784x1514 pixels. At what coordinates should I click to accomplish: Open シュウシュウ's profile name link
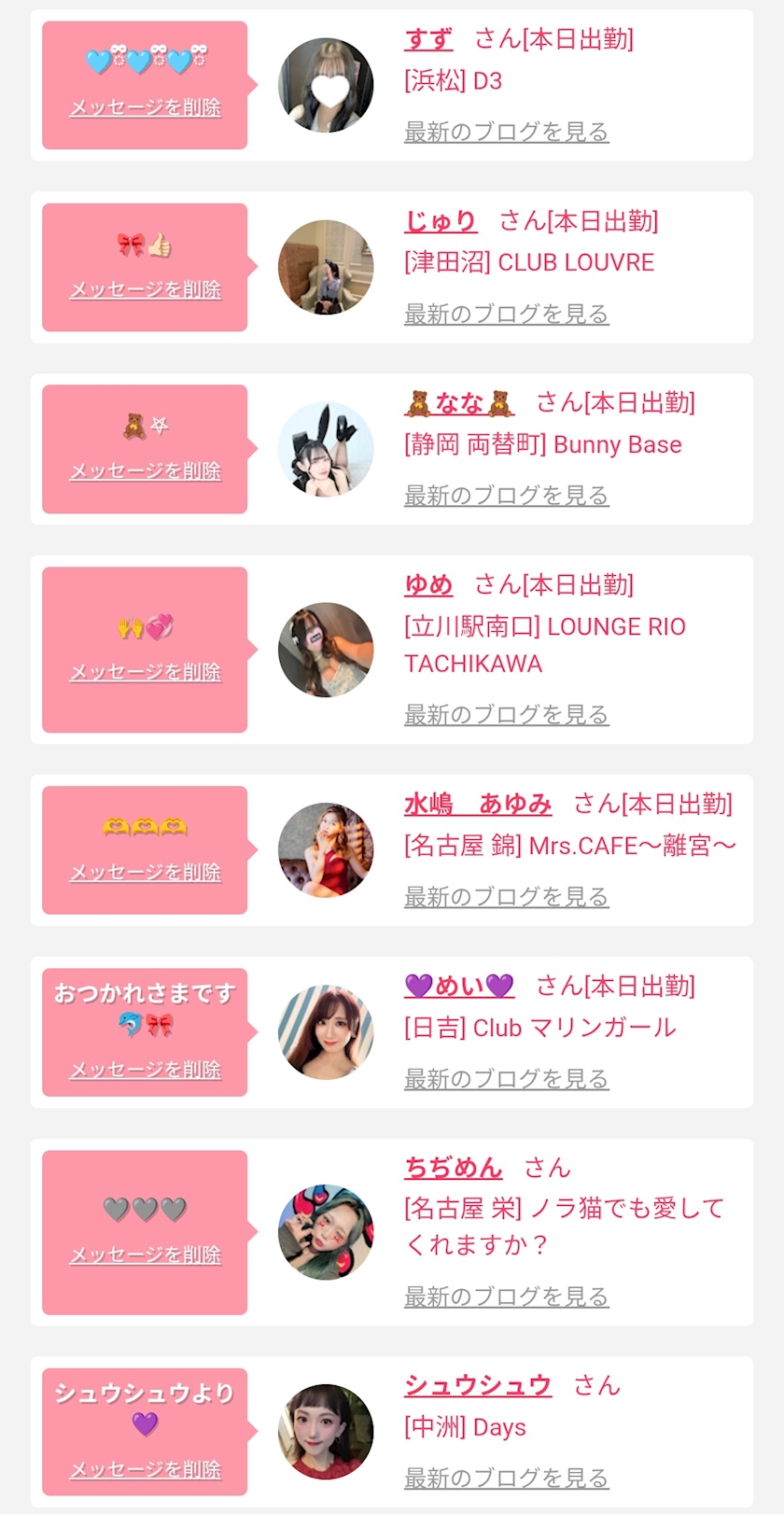pyautogui.click(x=478, y=1385)
